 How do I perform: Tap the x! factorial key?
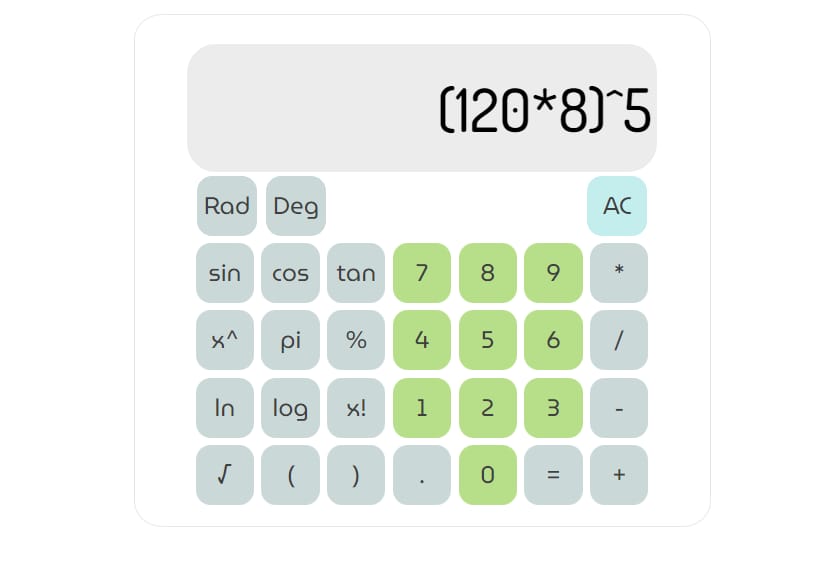(x=356, y=408)
